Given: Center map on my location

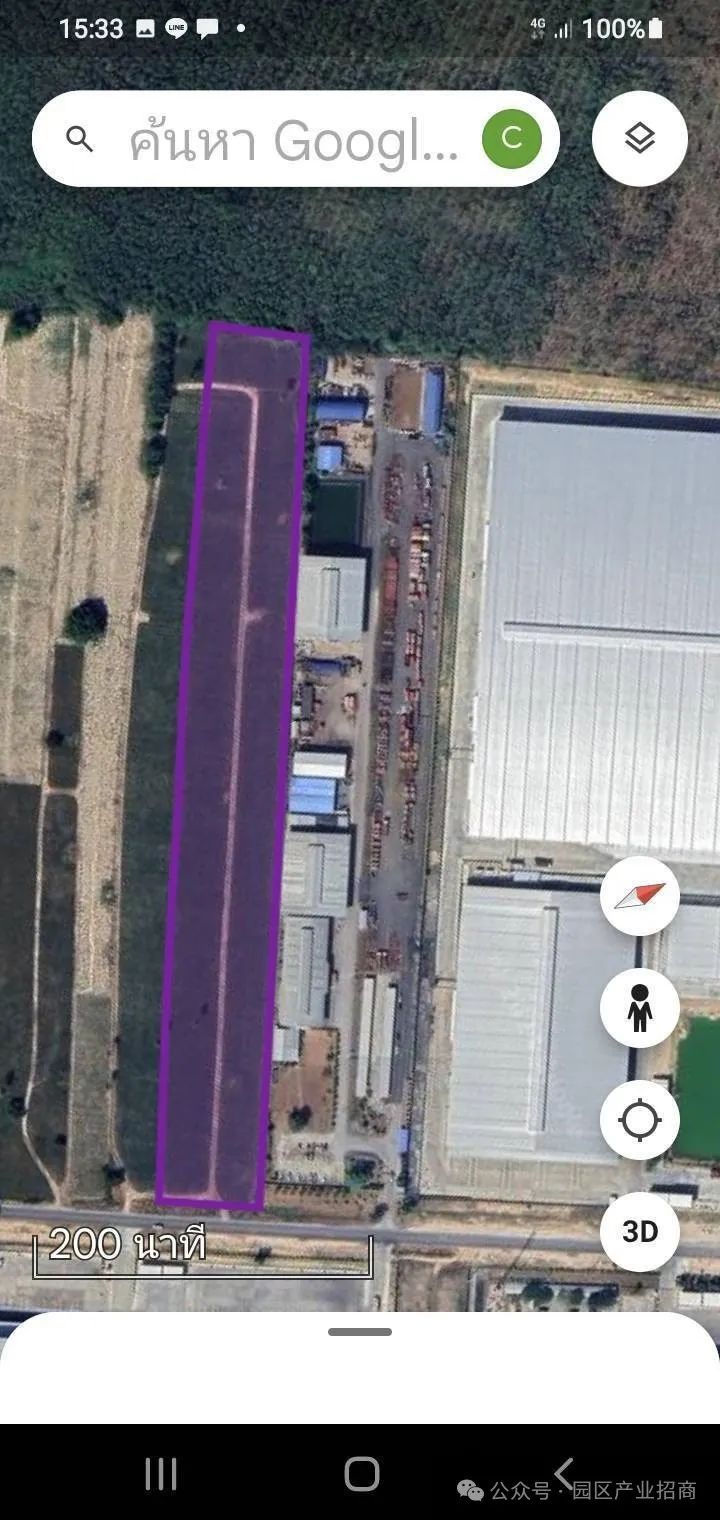Looking at the screenshot, I should [x=639, y=1120].
